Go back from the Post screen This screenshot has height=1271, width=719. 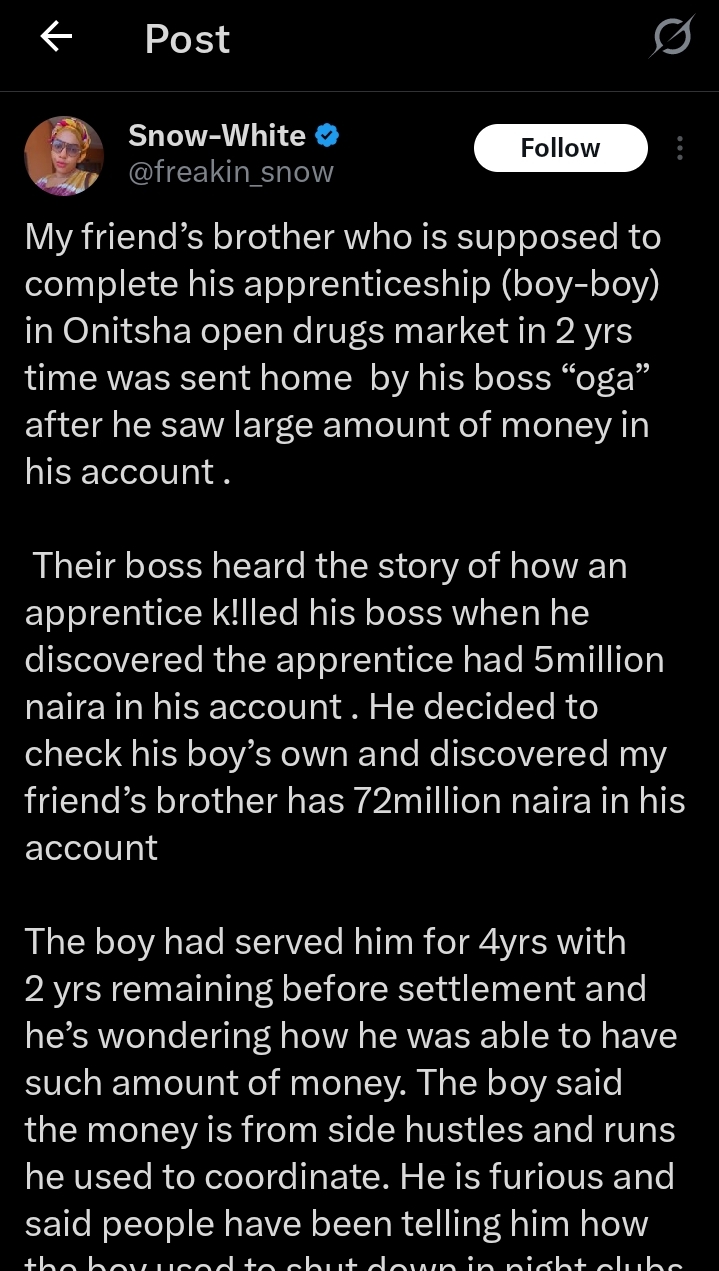(x=56, y=38)
